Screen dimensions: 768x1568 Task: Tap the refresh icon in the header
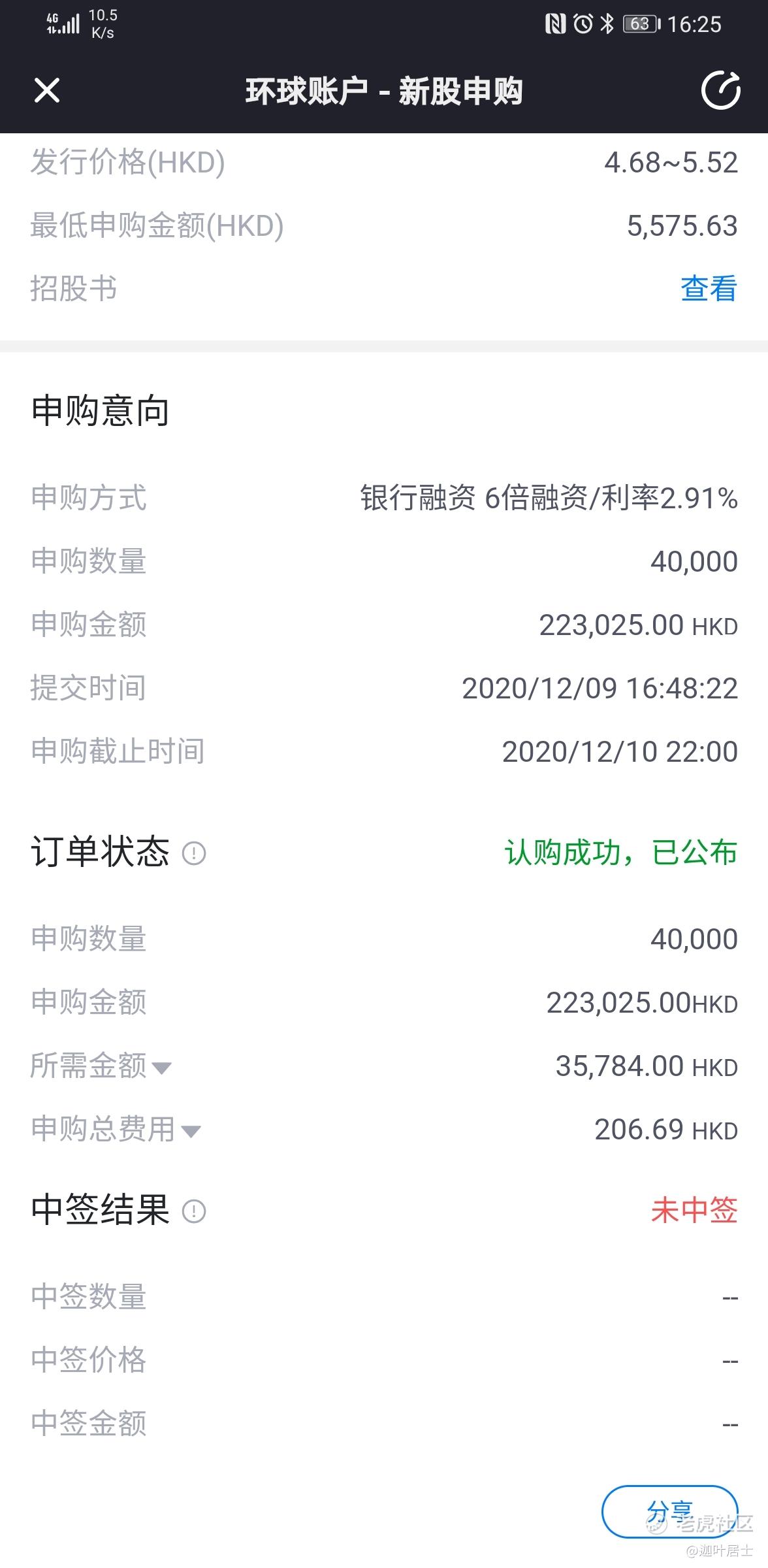(720, 90)
